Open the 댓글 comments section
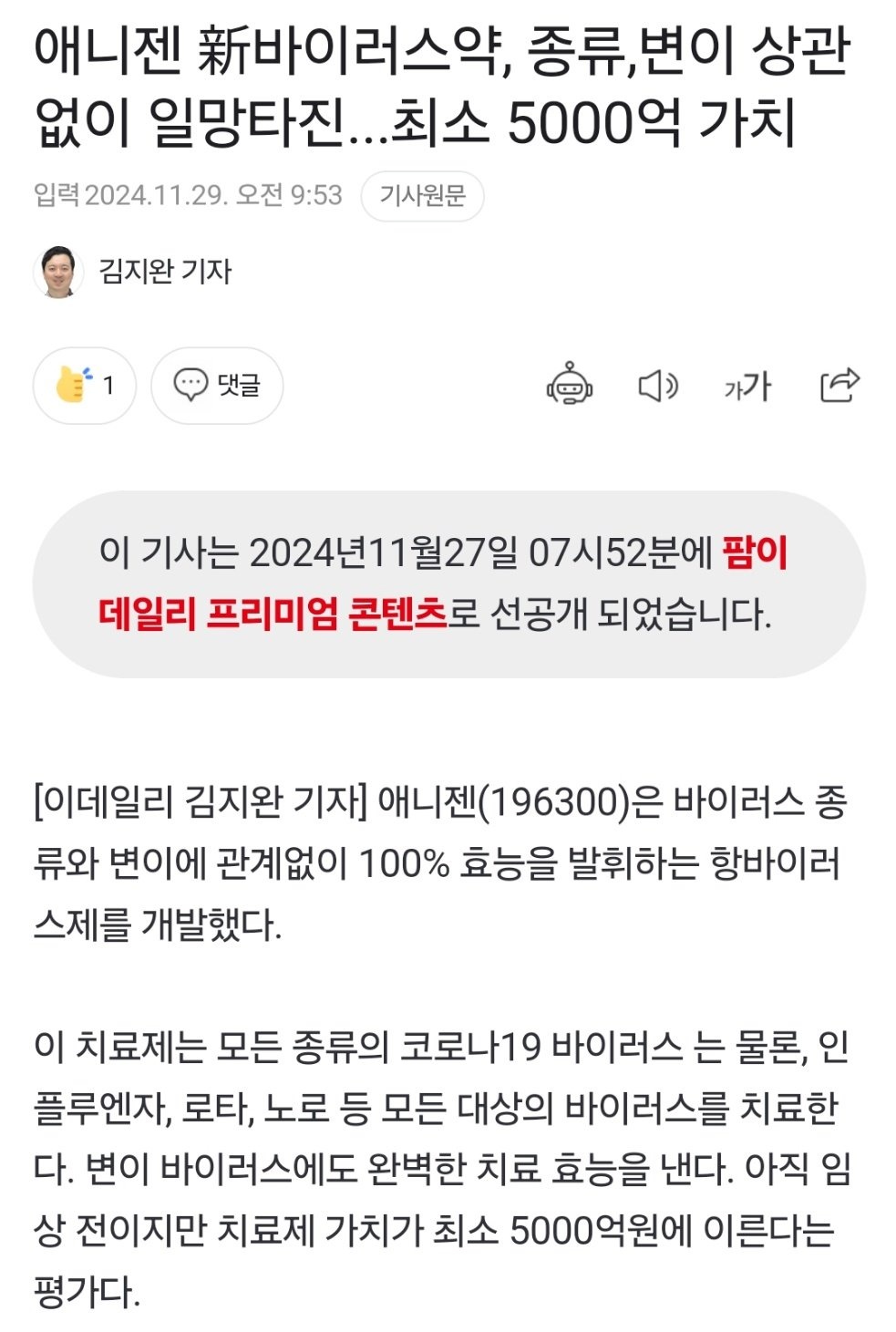The height and width of the screenshot is (1332, 896). point(217,386)
